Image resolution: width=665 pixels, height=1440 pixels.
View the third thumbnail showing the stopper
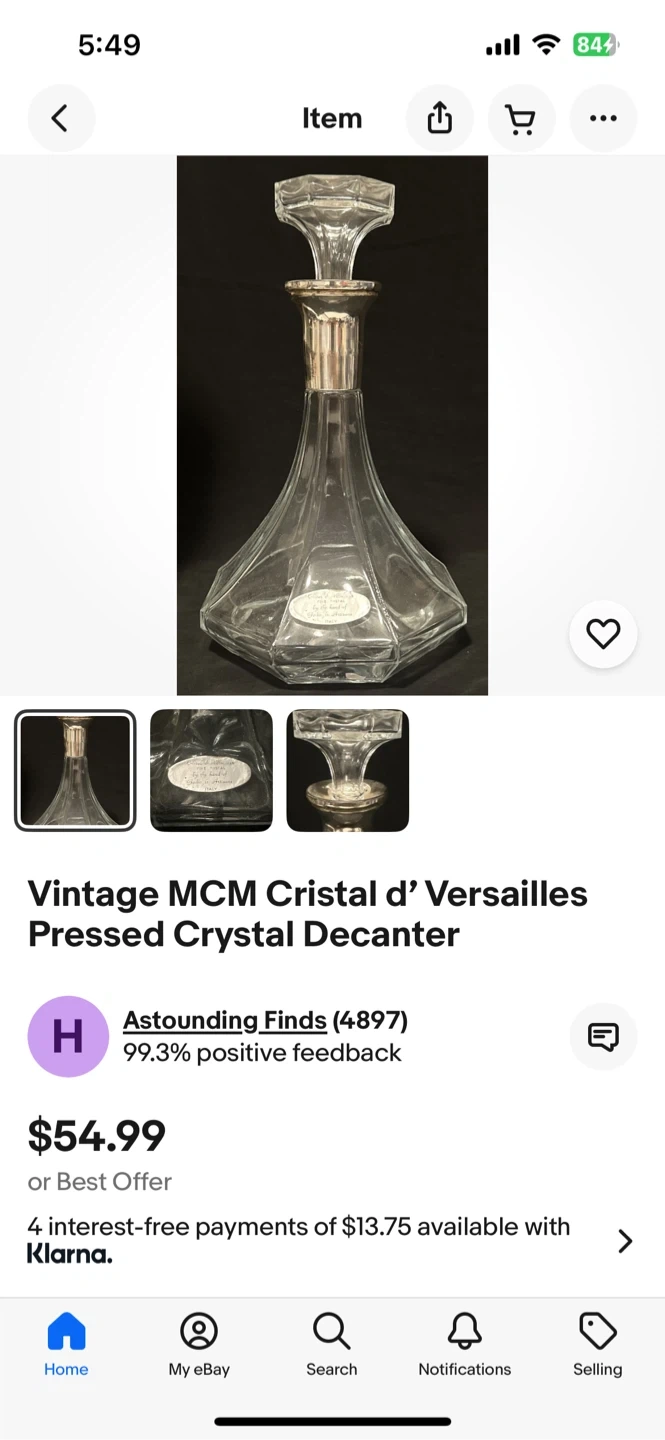coord(347,770)
